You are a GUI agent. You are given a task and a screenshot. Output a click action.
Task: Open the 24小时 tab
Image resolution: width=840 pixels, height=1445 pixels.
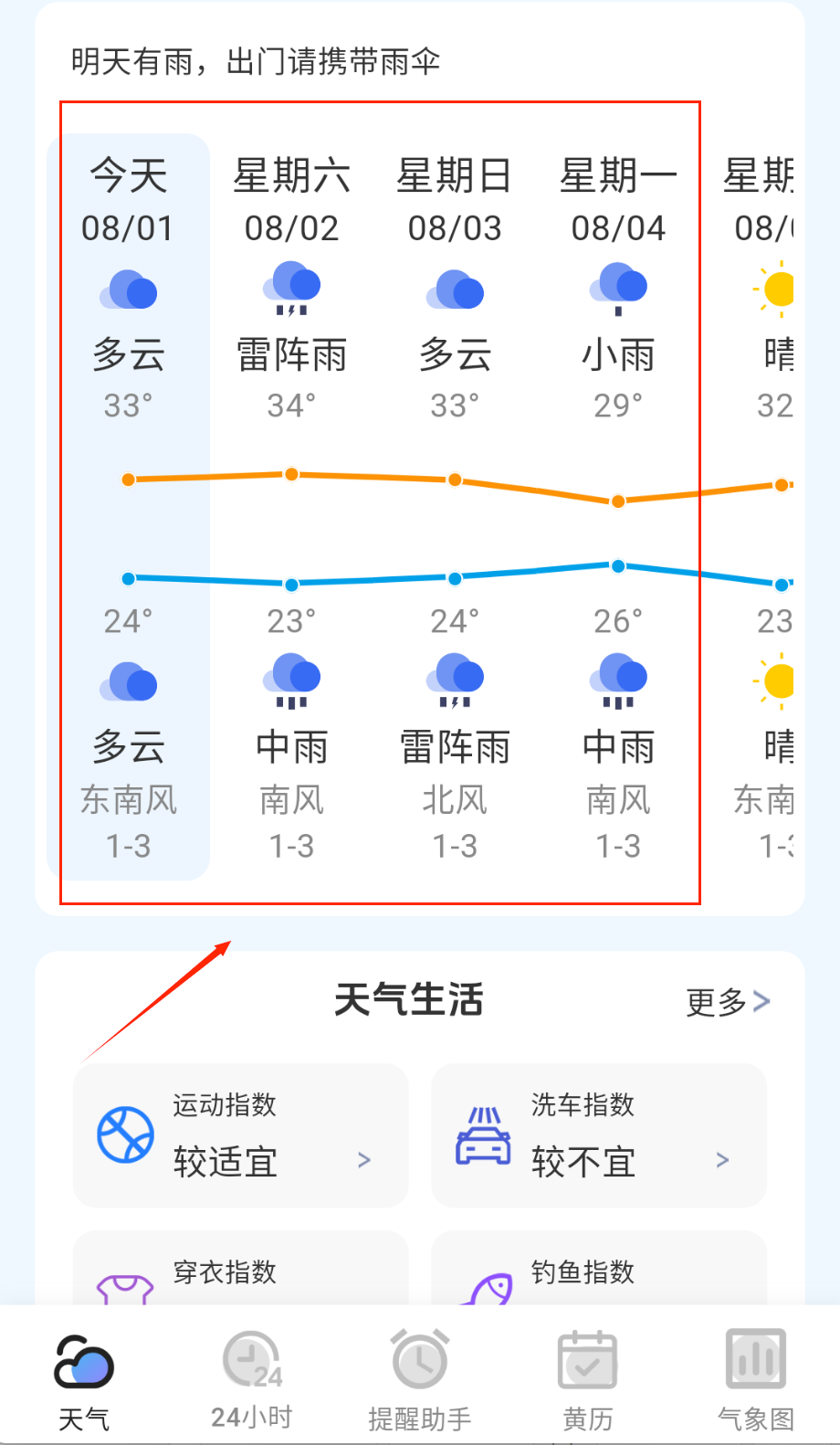[252, 1381]
